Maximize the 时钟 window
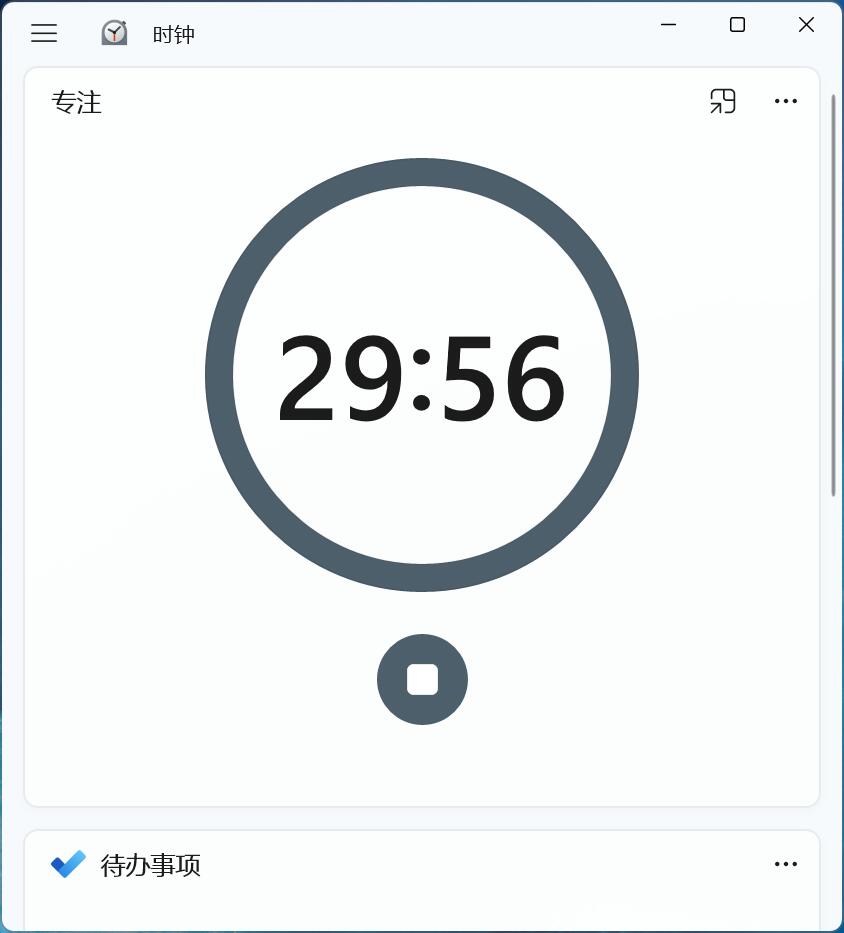This screenshot has width=844, height=933. coord(737,25)
